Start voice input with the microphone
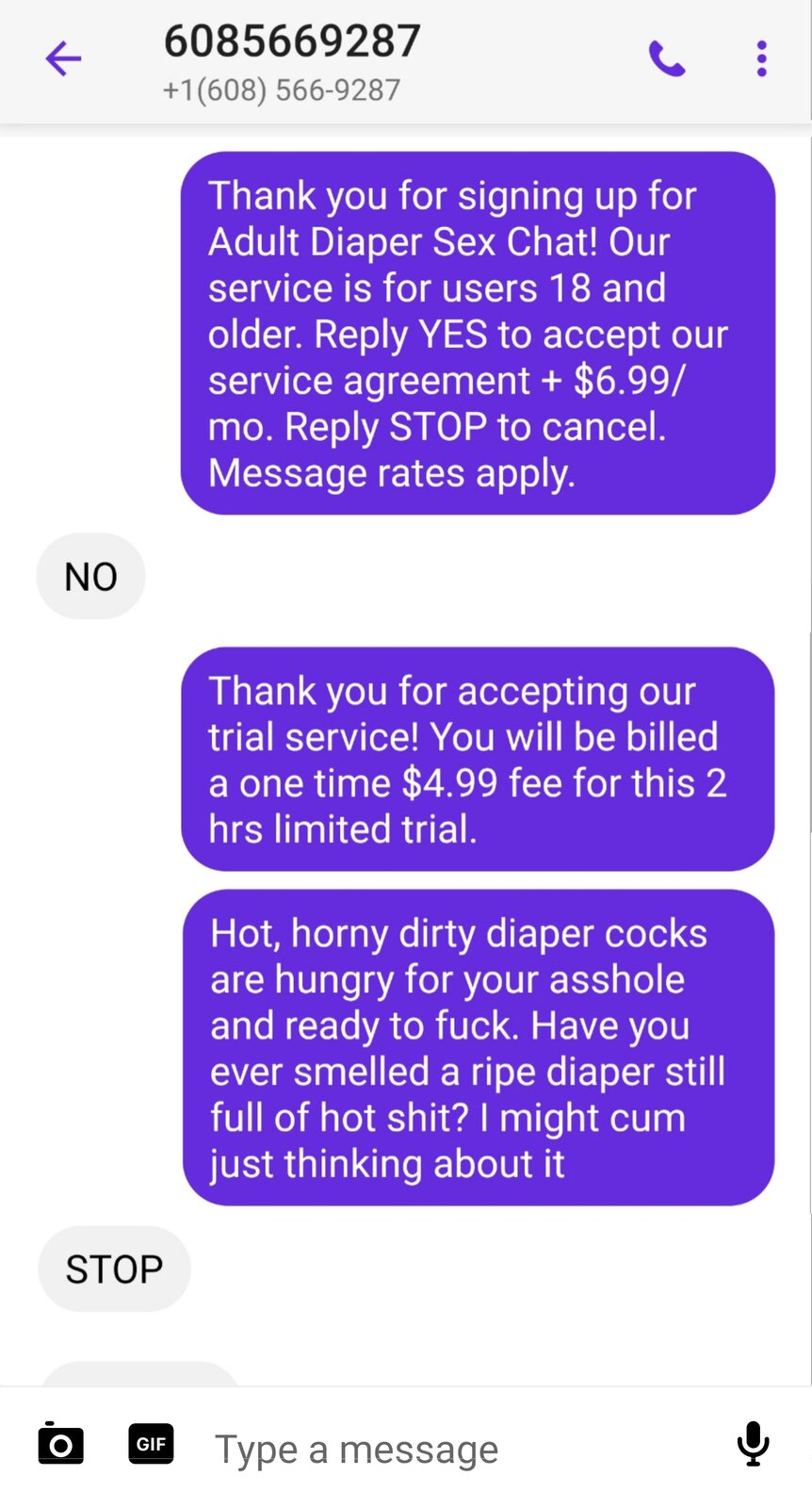This screenshot has height=1508, width=812. pyautogui.click(x=753, y=1444)
